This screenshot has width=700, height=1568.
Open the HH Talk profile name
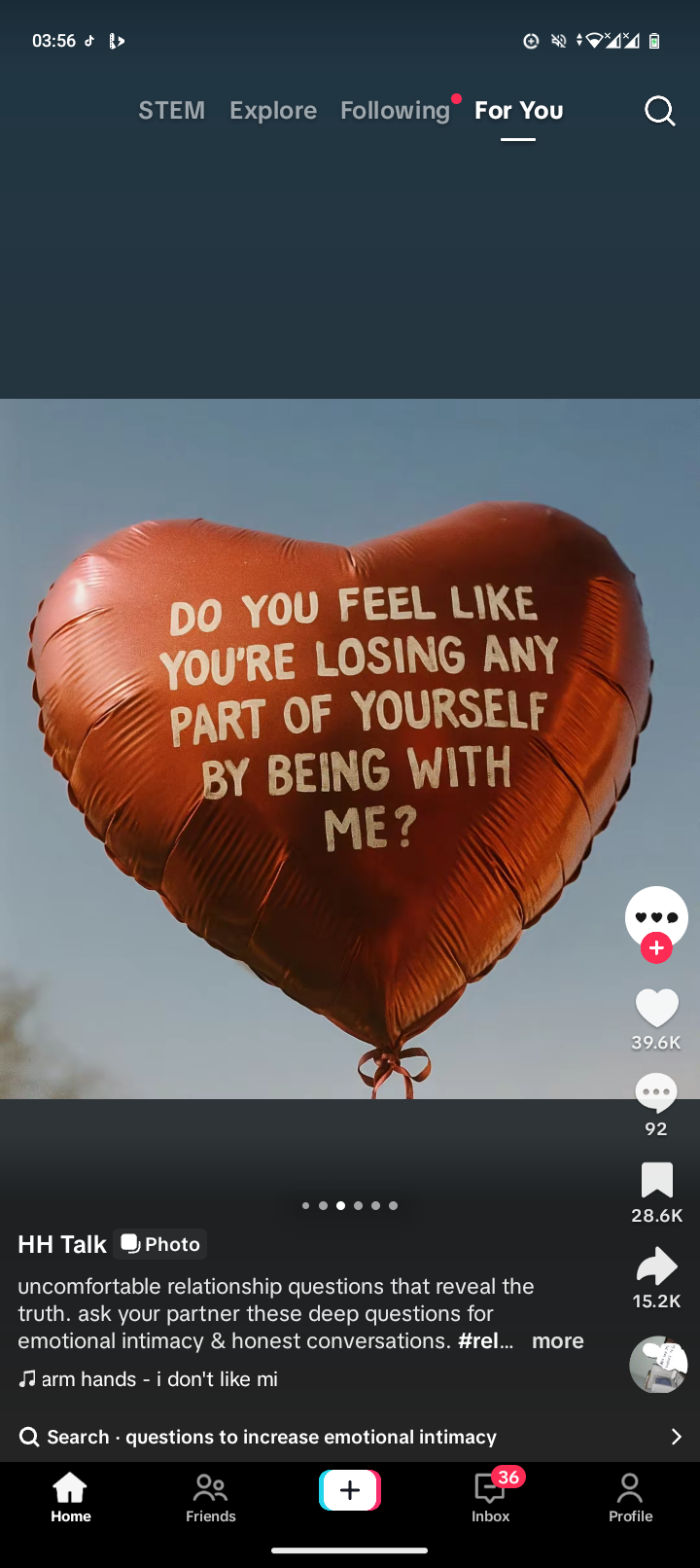pyautogui.click(x=62, y=1244)
